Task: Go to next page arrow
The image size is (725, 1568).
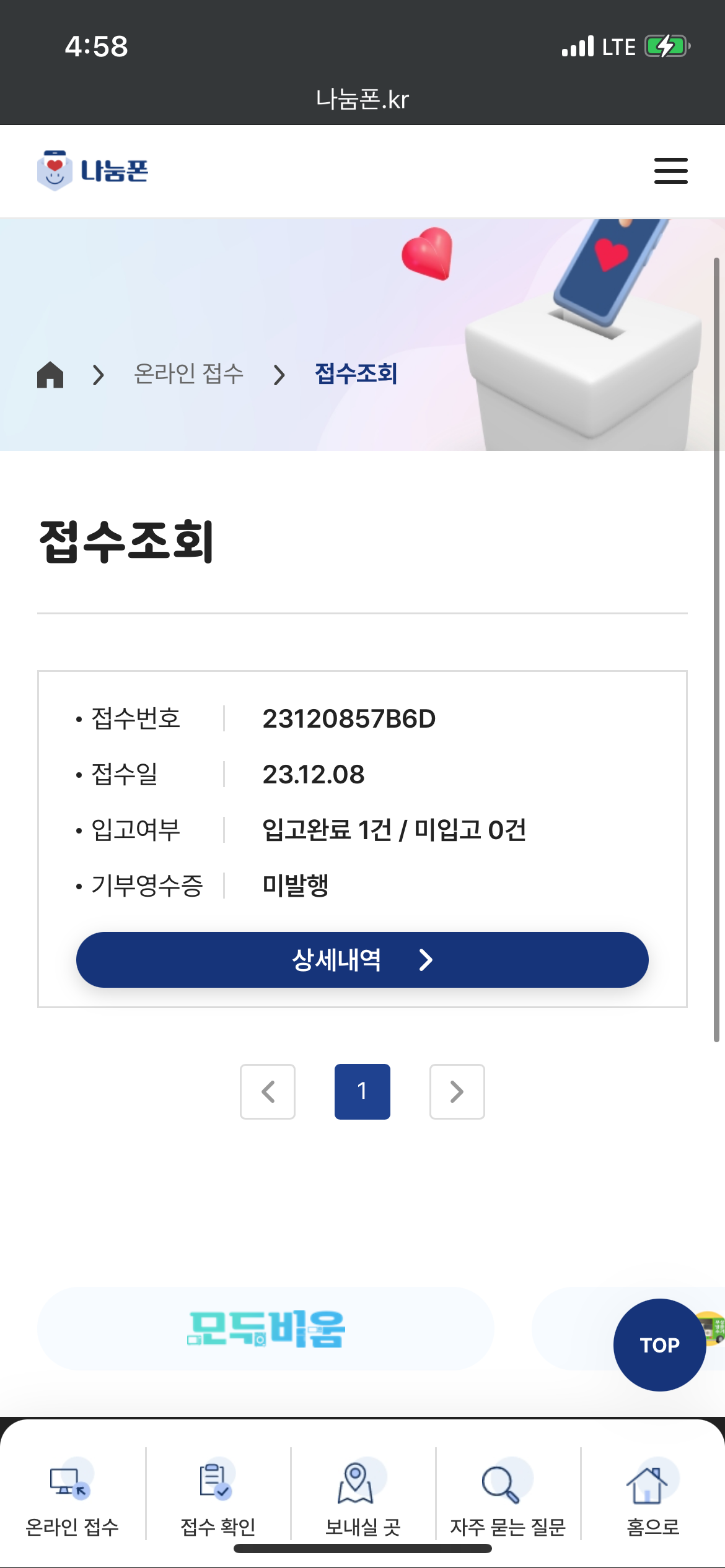Action: click(x=457, y=1092)
